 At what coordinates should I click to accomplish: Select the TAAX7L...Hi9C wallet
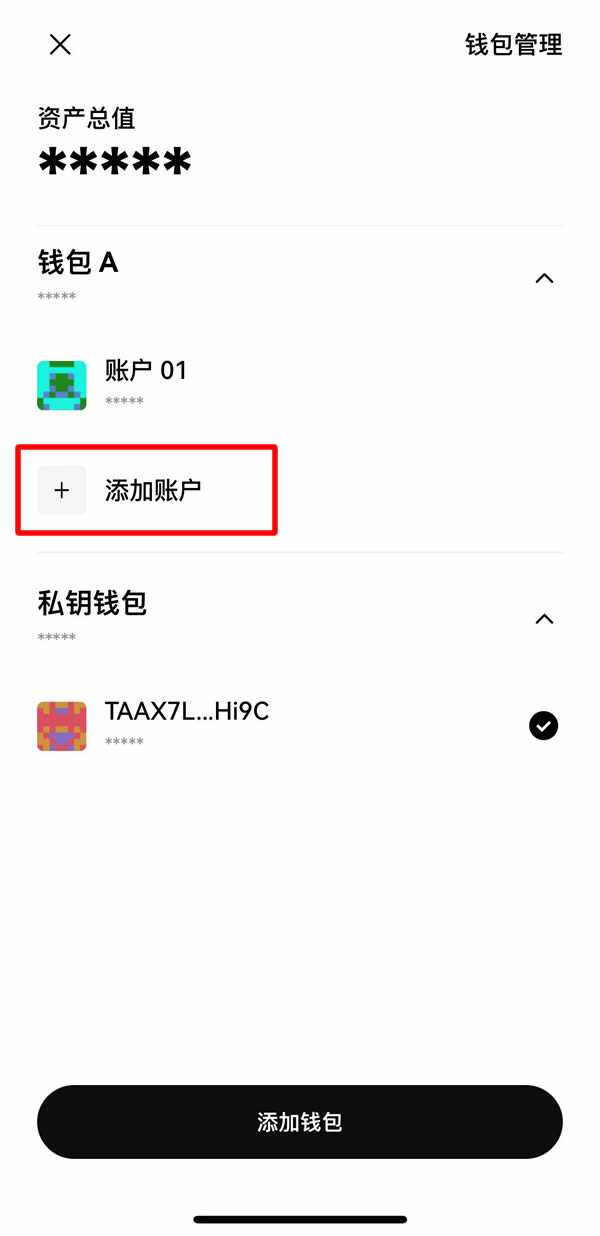(187, 725)
